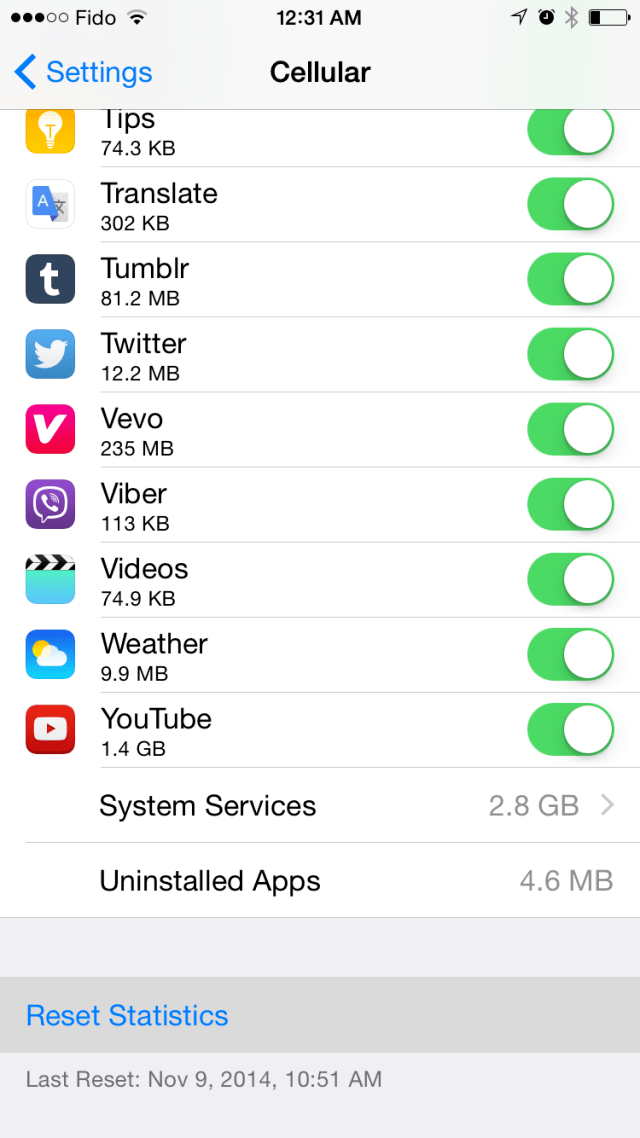The height and width of the screenshot is (1138, 640).
Task: Toggle the Viber cellular switch
Action: 570,504
